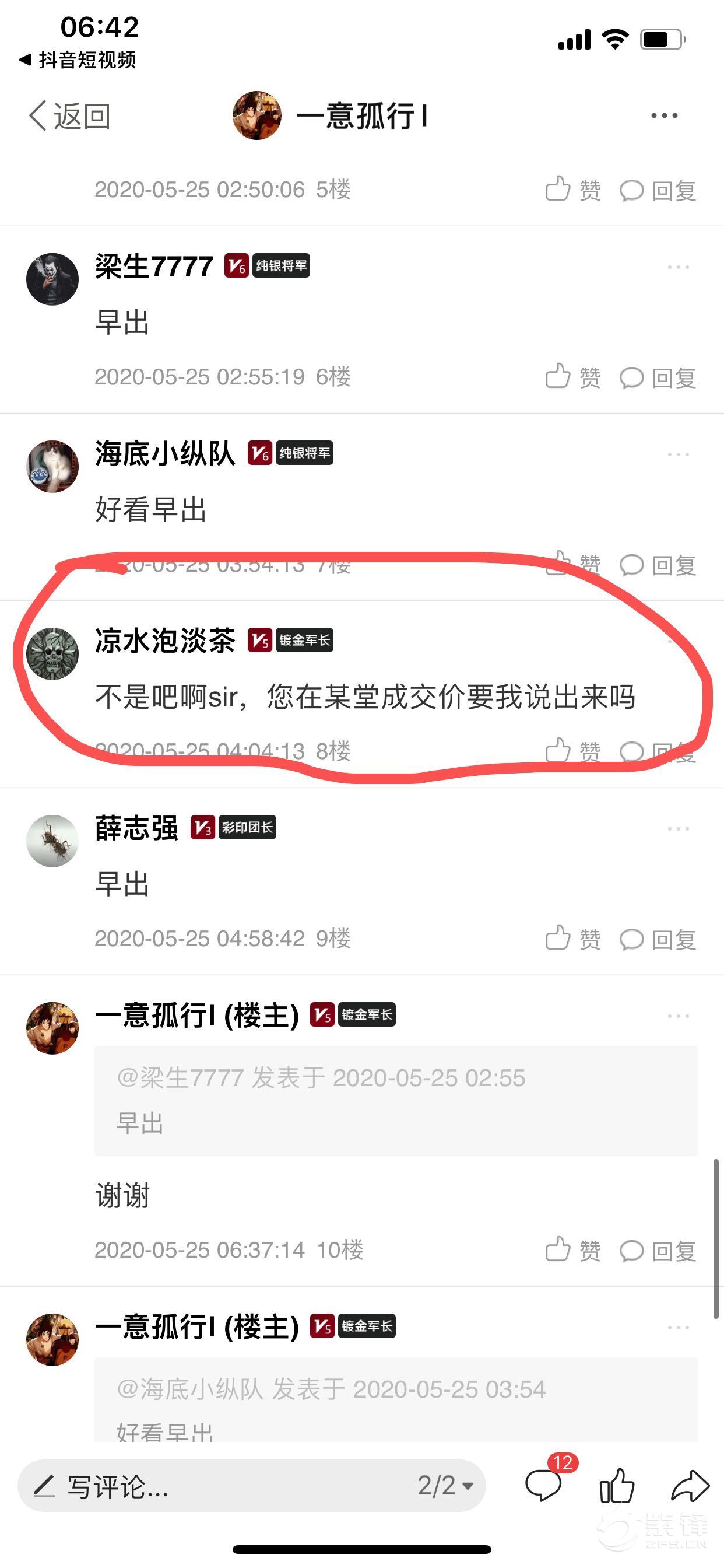Return to 抖音短视频 app via the status bar link
The image size is (724, 1568).
click(78, 60)
